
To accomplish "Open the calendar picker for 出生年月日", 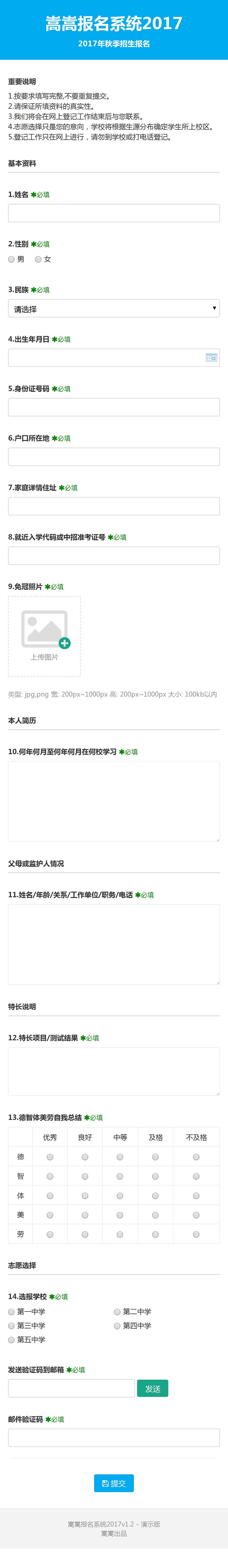I will pos(211,358).
